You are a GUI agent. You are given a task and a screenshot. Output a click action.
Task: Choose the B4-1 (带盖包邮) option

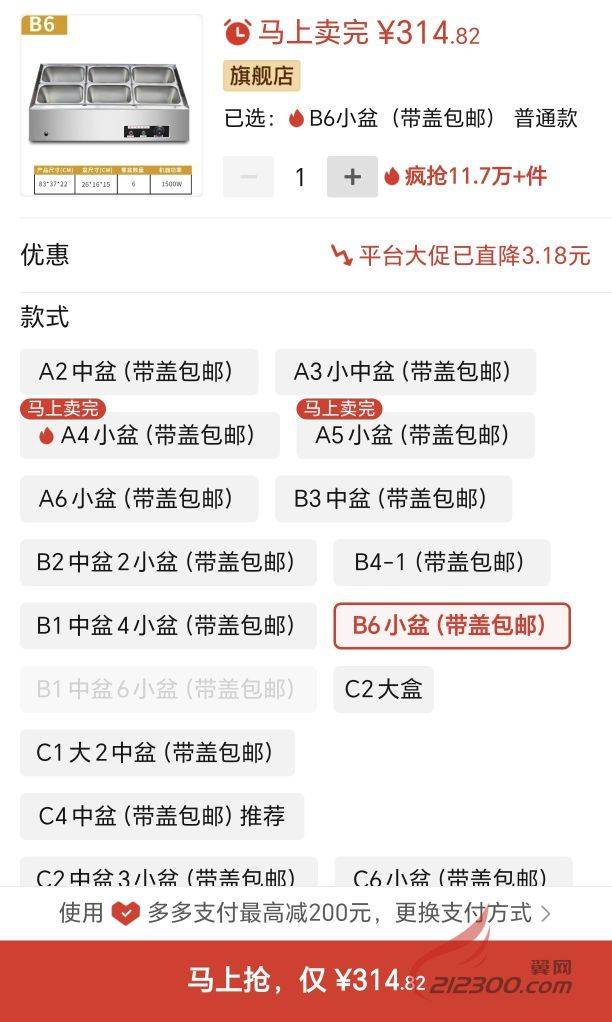coord(442,562)
